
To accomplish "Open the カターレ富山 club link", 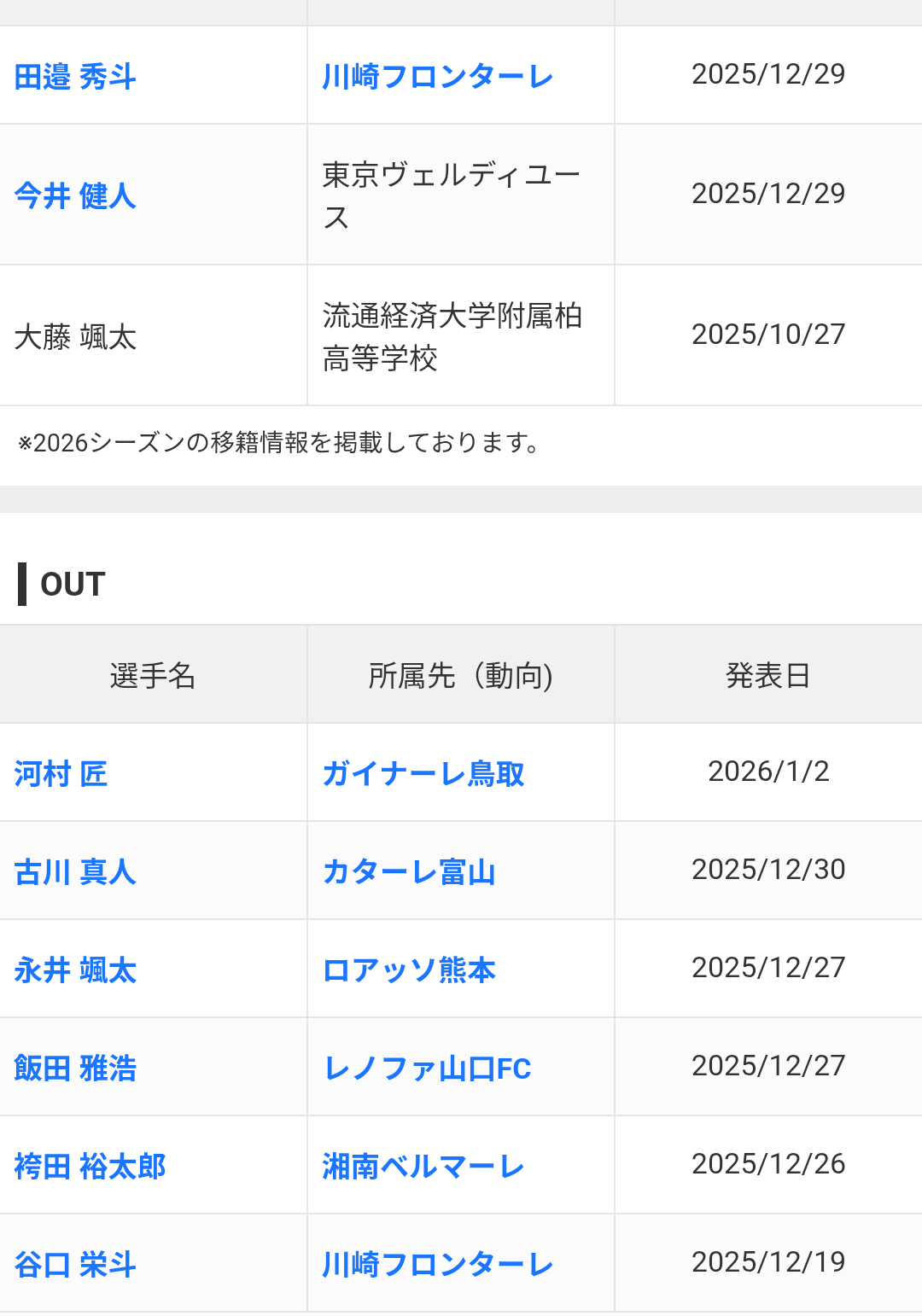I will (x=409, y=872).
